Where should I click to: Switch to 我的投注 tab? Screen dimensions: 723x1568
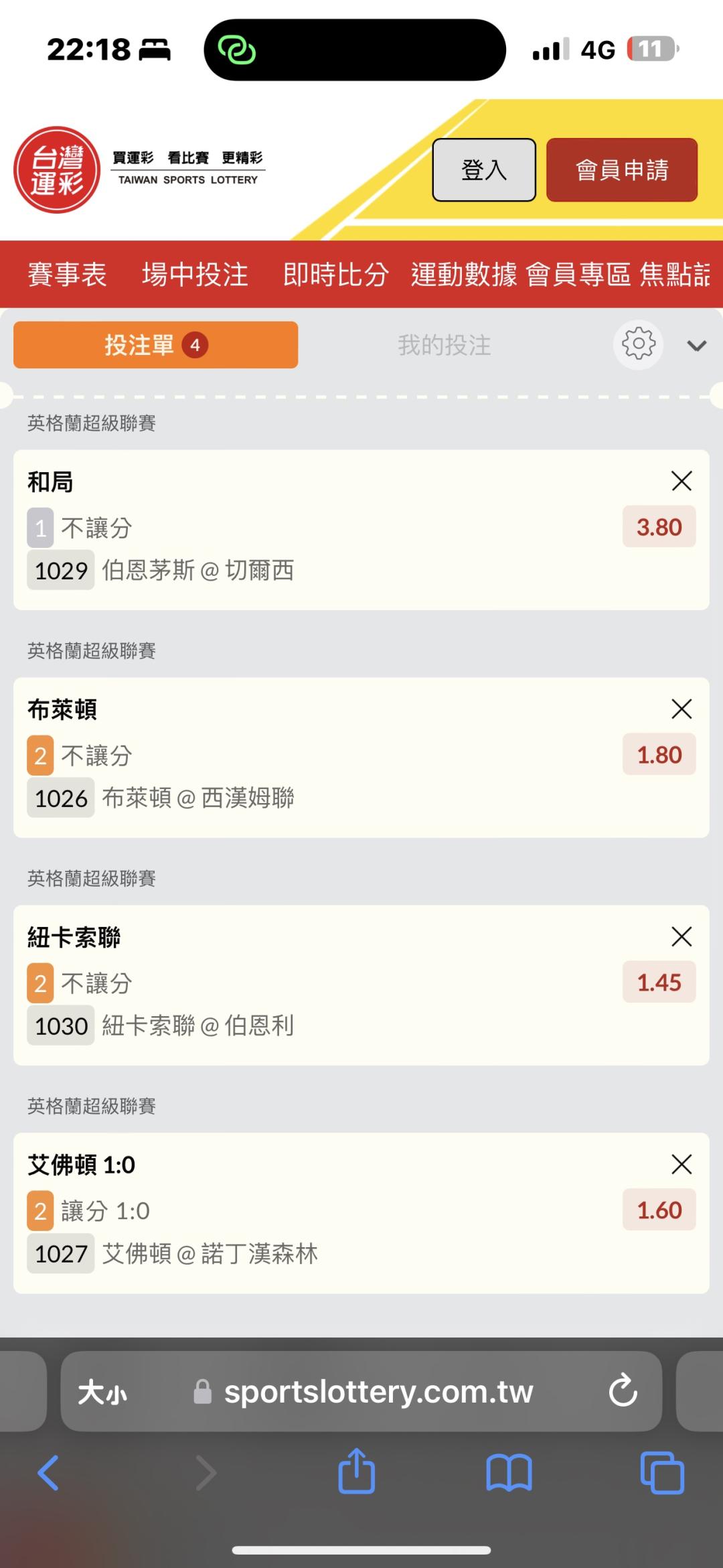coord(445,346)
